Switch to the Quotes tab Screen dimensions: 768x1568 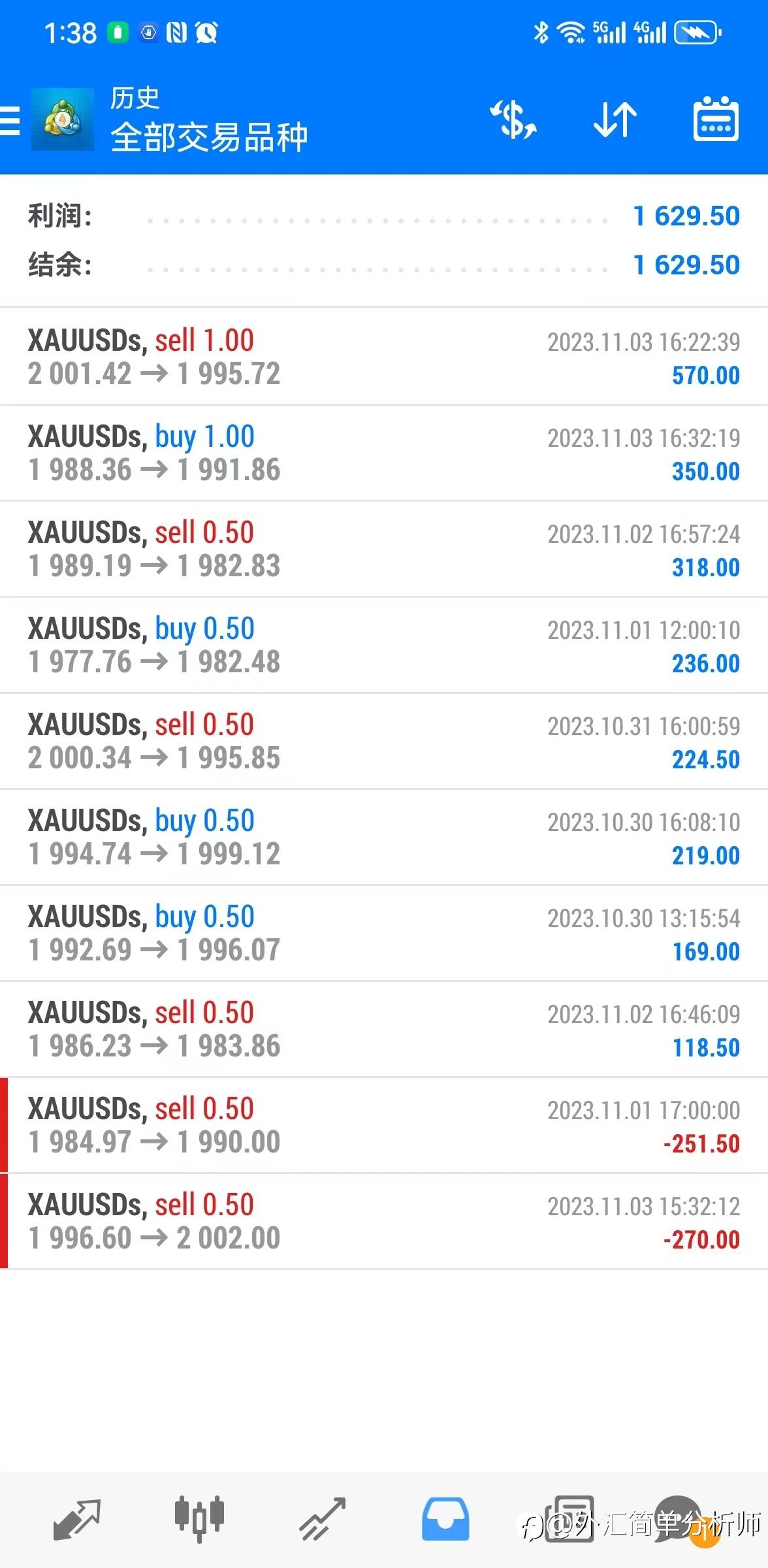tap(76, 1519)
